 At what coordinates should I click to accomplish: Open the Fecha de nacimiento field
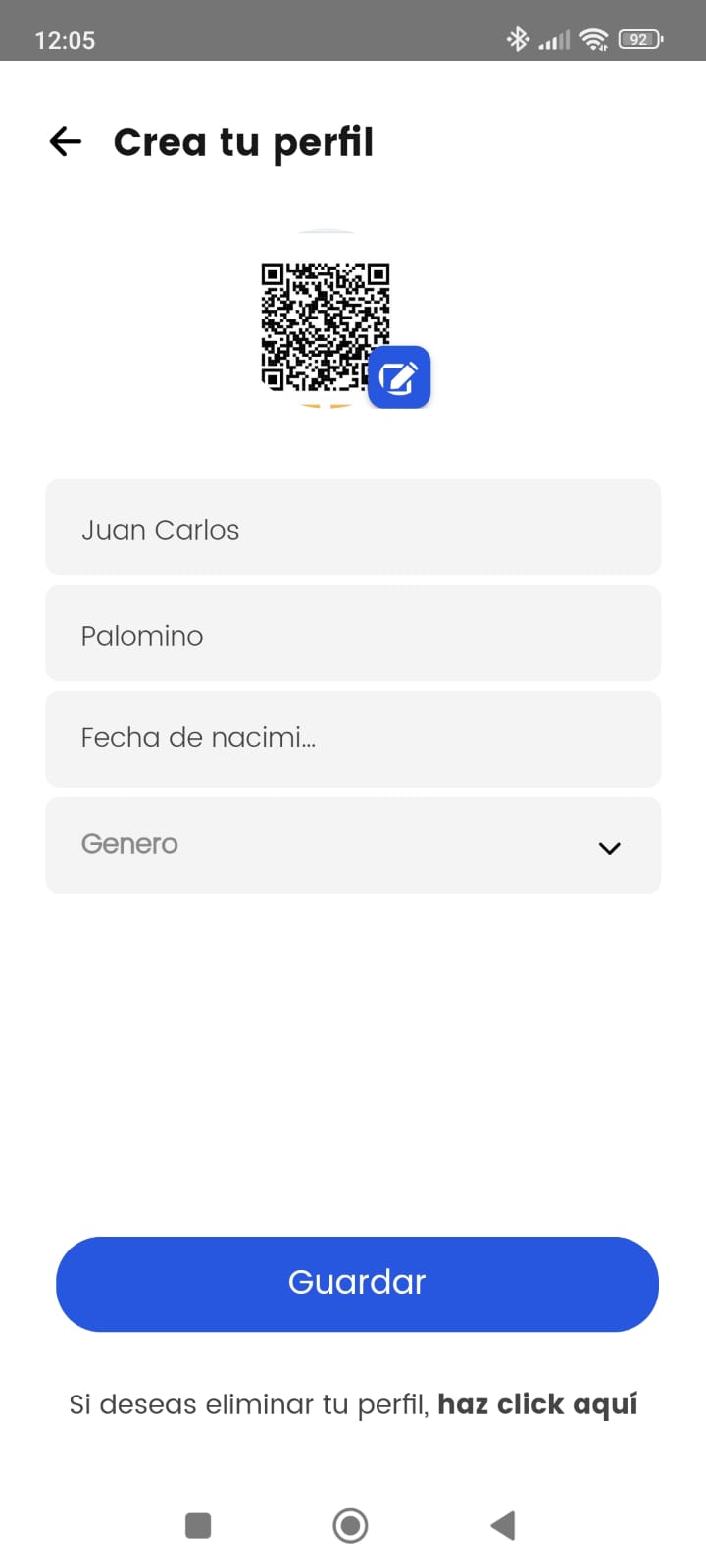[x=353, y=739]
